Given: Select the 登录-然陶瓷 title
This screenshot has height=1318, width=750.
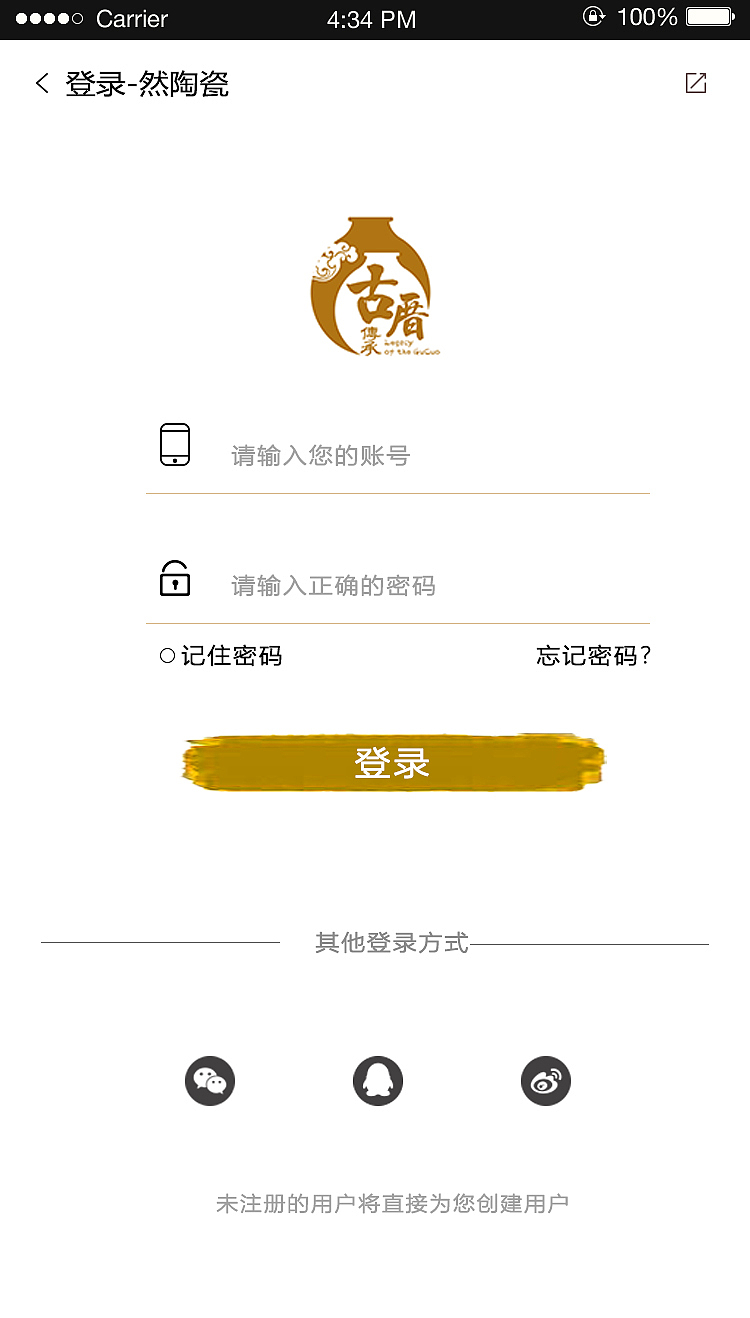Looking at the screenshot, I should pos(150,85).
